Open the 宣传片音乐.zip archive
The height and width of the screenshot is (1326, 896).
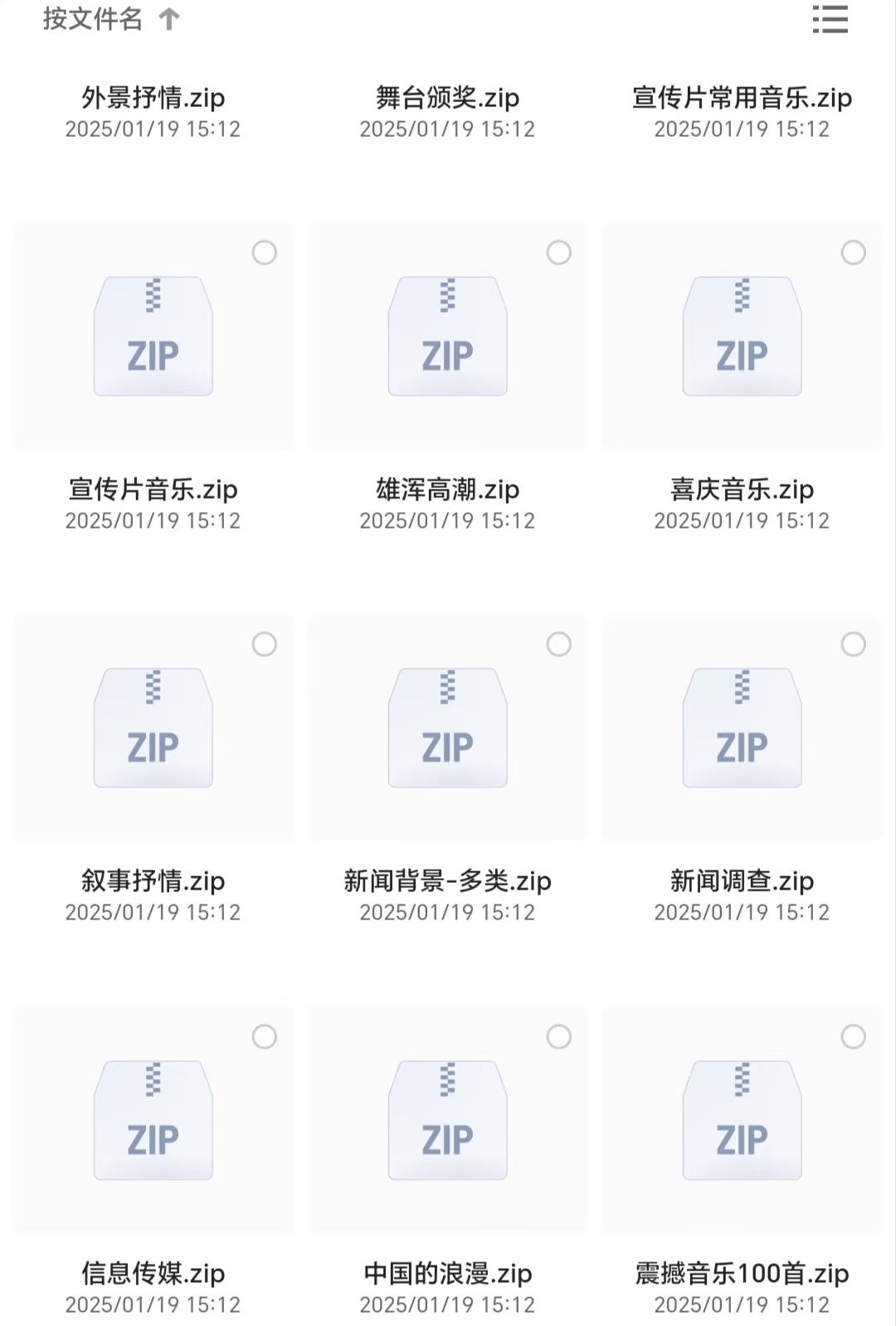point(153,337)
